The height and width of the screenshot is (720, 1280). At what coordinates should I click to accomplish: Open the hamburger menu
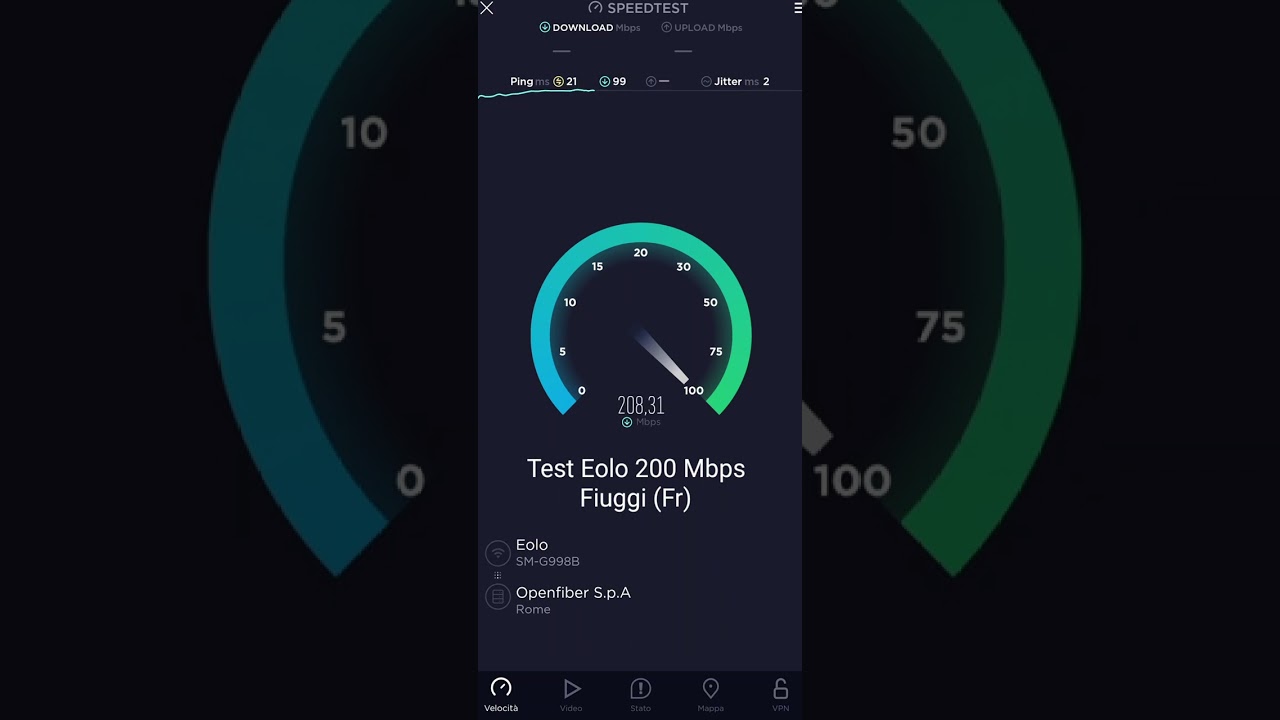tap(797, 8)
